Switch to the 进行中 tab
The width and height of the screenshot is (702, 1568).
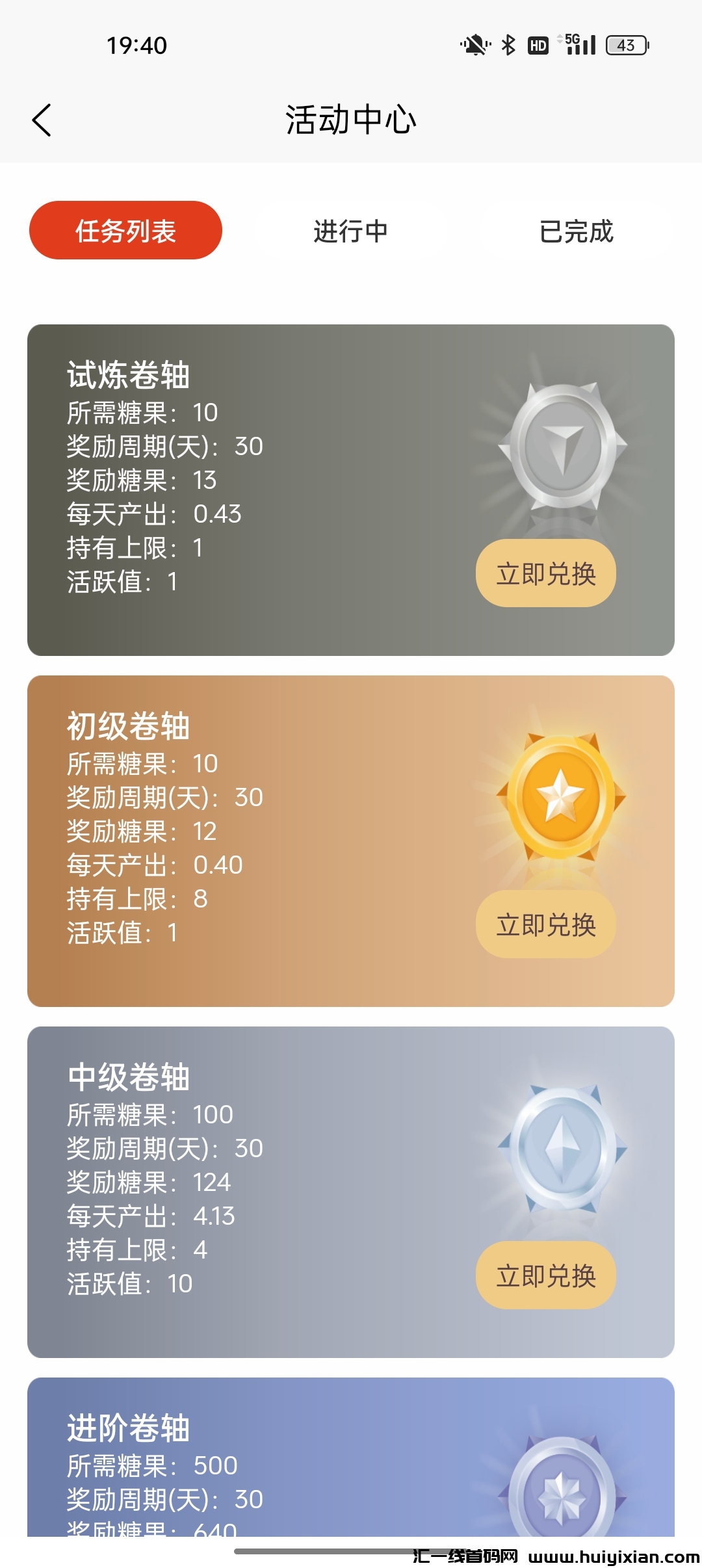[x=351, y=231]
